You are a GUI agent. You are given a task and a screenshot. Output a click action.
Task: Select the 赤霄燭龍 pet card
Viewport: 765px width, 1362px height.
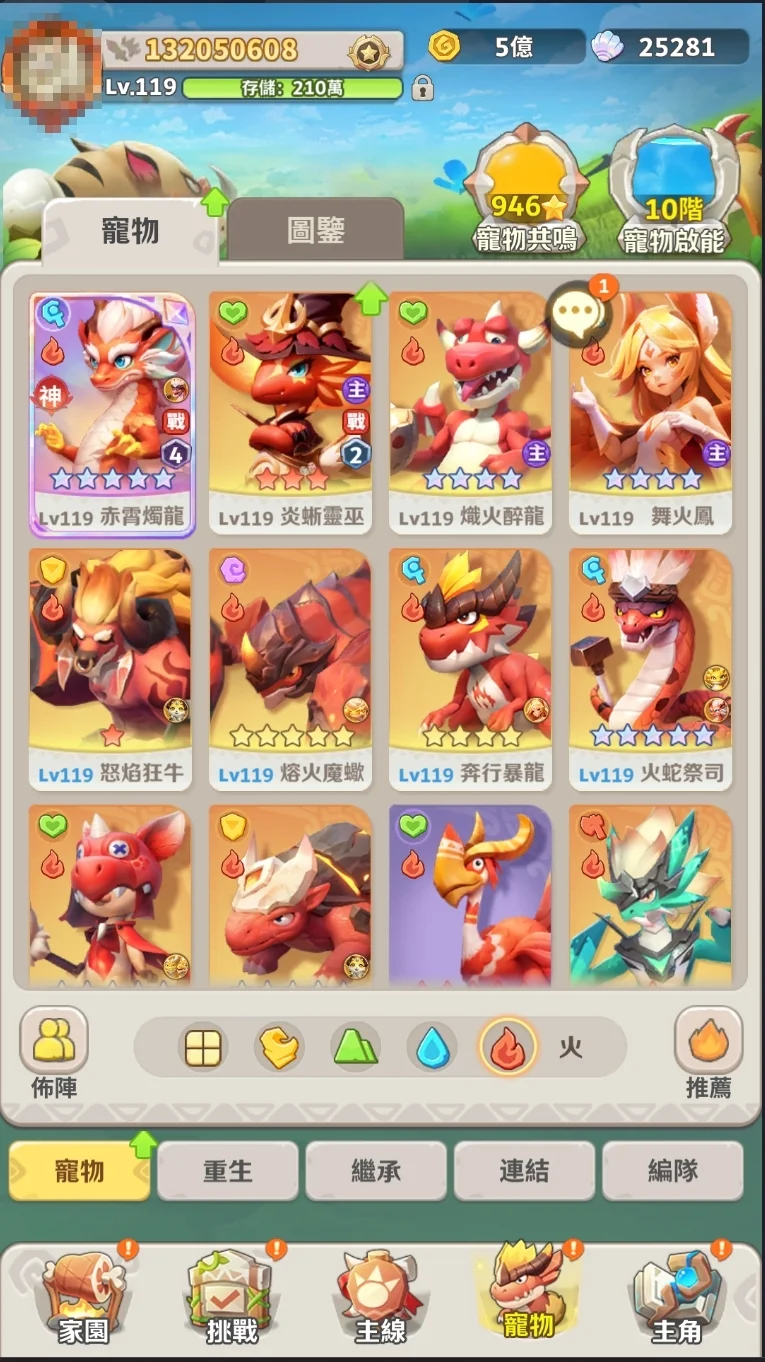pyautogui.click(x=111, y=414)
